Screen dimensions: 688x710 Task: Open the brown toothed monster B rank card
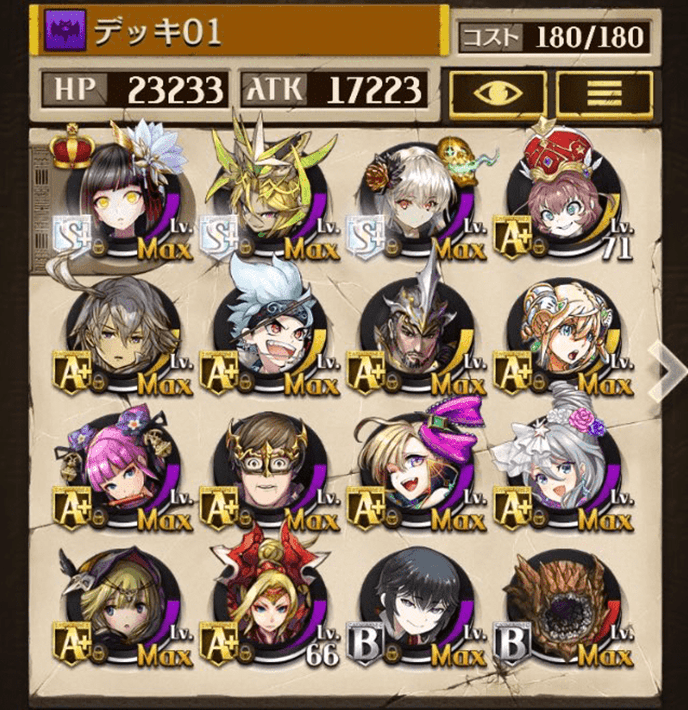tap(560, 612)
